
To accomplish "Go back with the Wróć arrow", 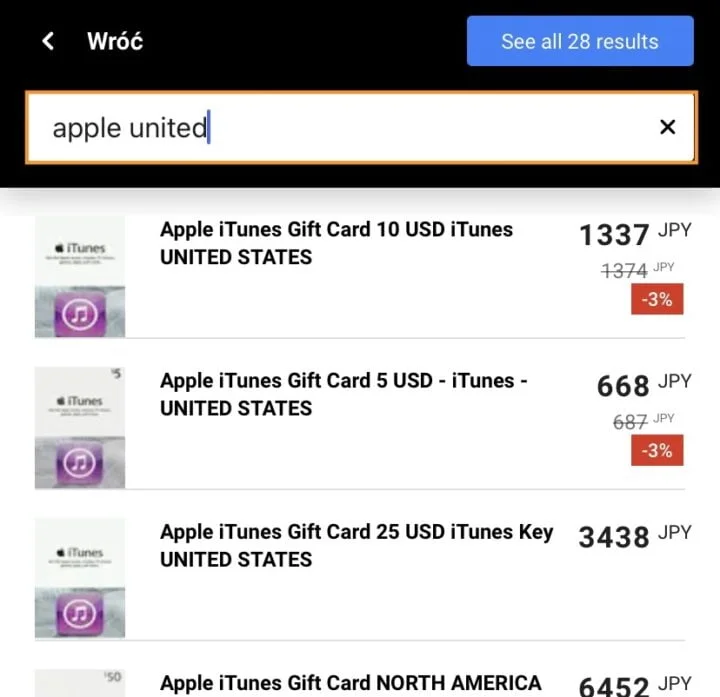I will click(47, 41).
